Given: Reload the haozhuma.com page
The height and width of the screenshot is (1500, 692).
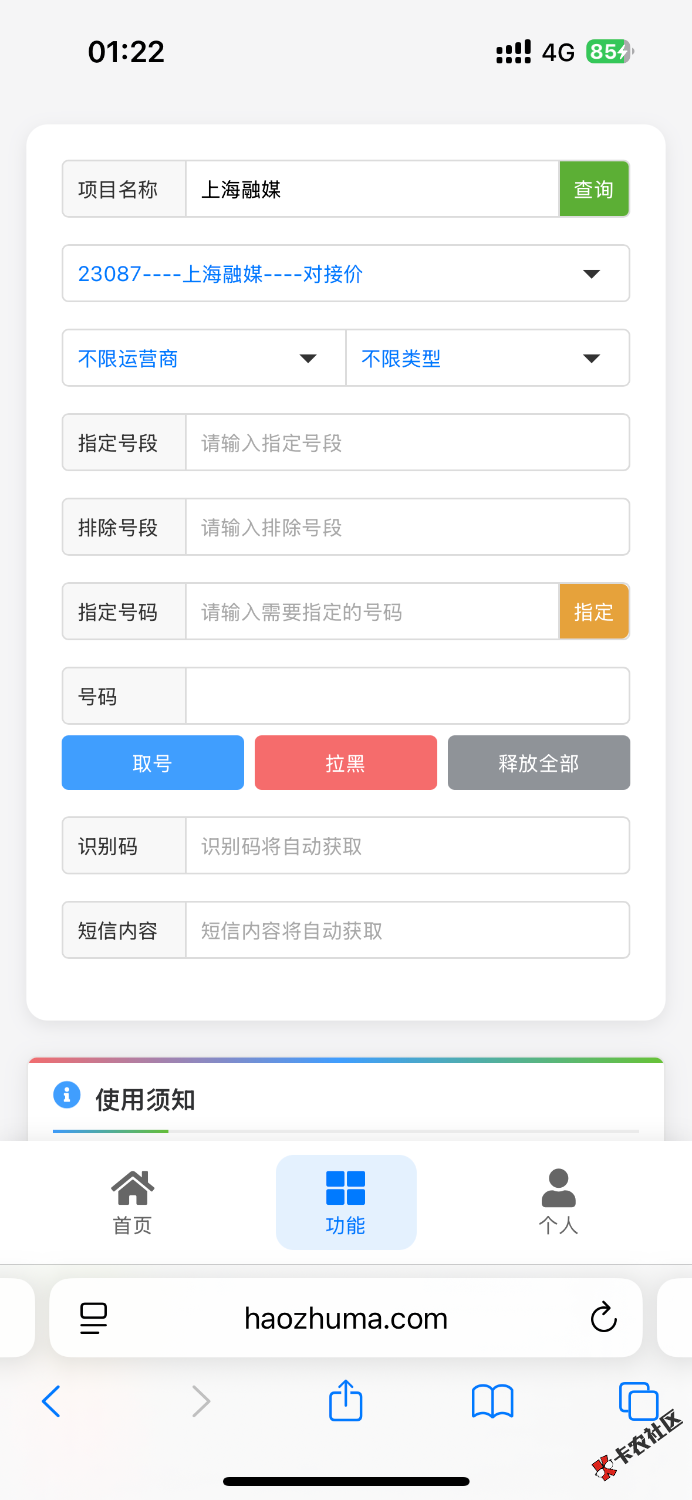Looking at the screenshot, I should click(603, 1318).
